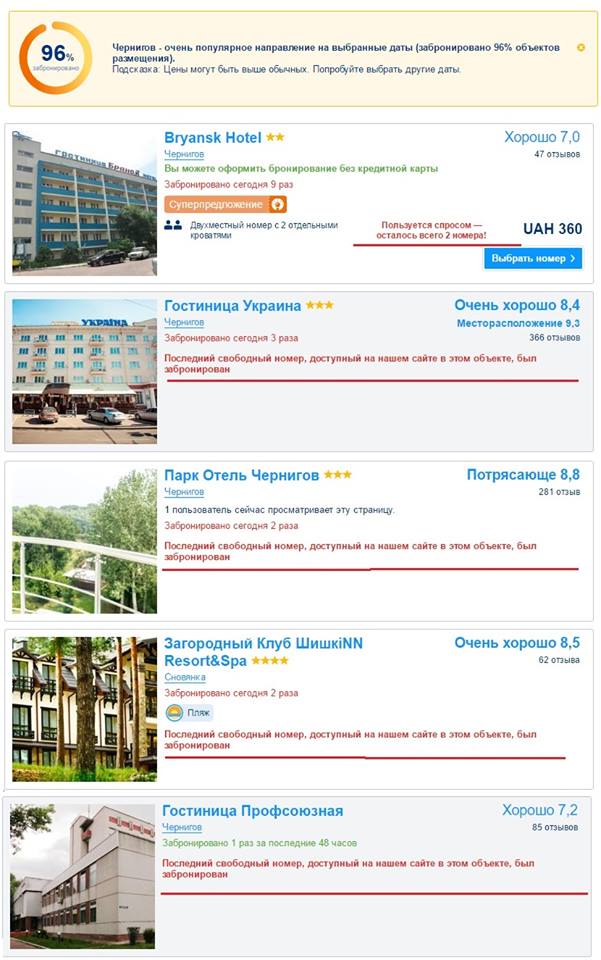Open the Bryansk Hotel title link
Viewport: 601px width, 960px height.
pyautogui.click(x=213, y=138)
